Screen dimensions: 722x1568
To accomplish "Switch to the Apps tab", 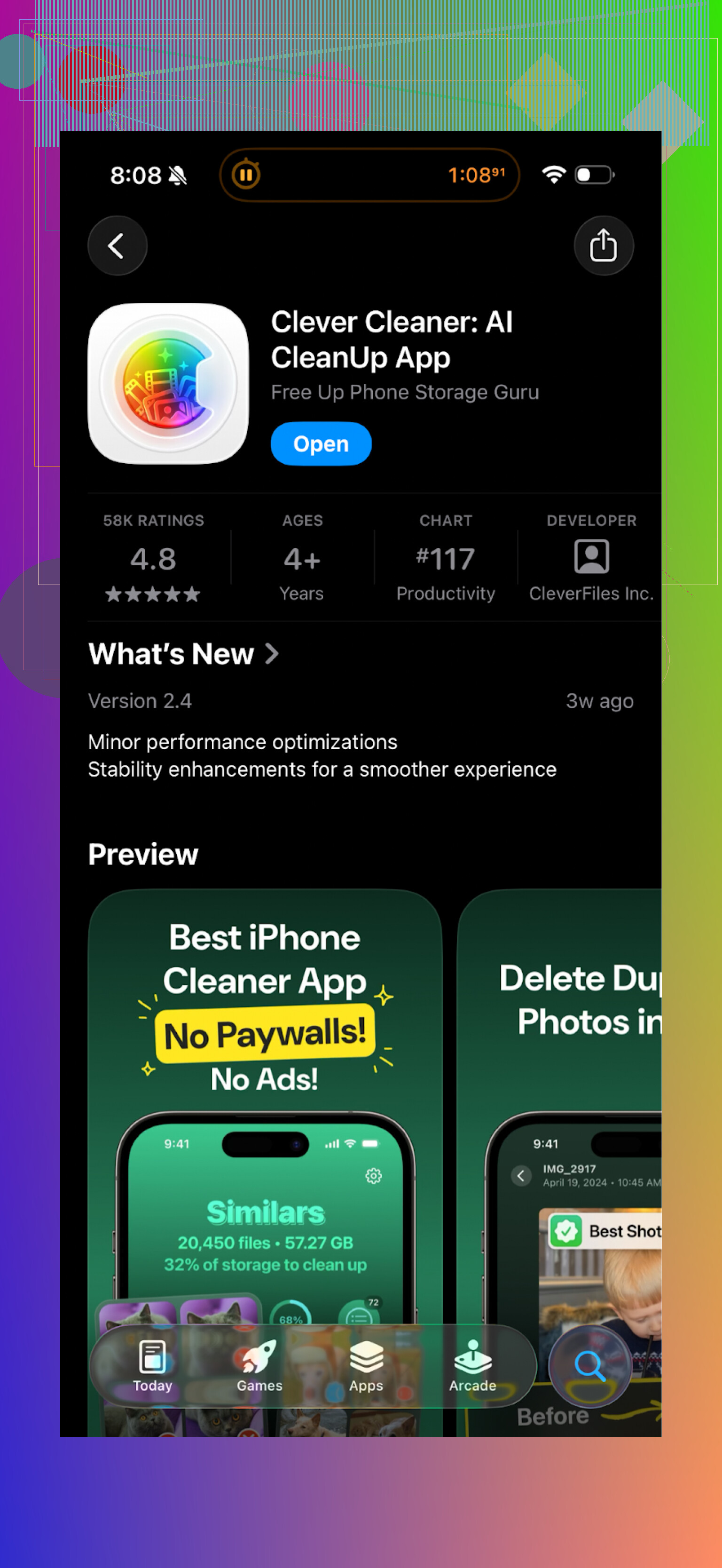I will 366,1366.
